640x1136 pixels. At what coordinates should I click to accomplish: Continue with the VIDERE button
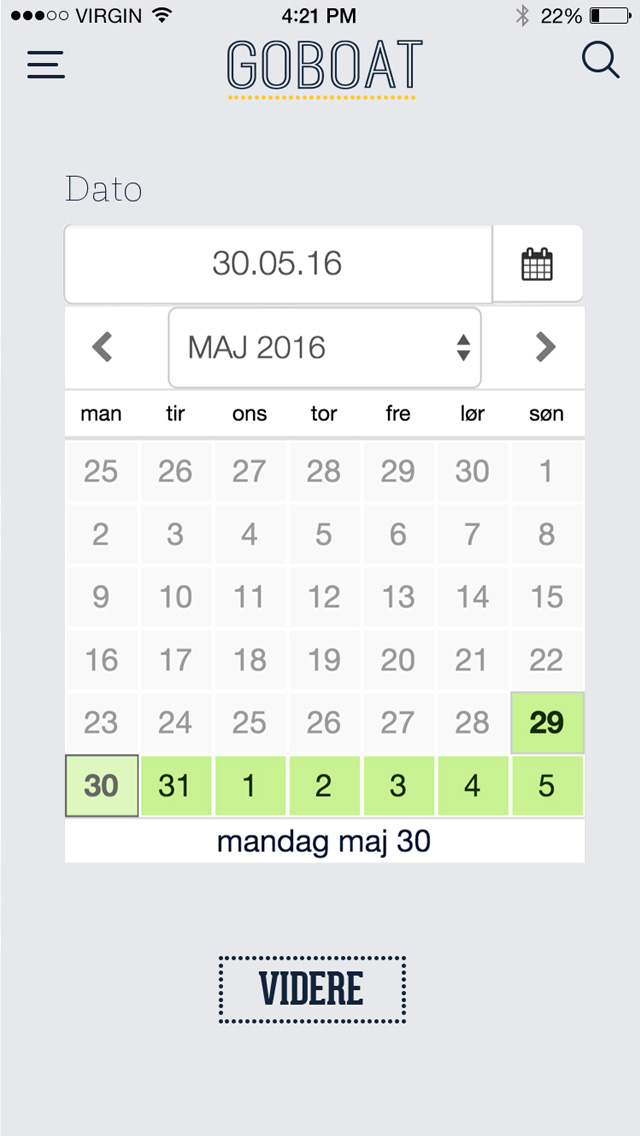coord(312,990)
